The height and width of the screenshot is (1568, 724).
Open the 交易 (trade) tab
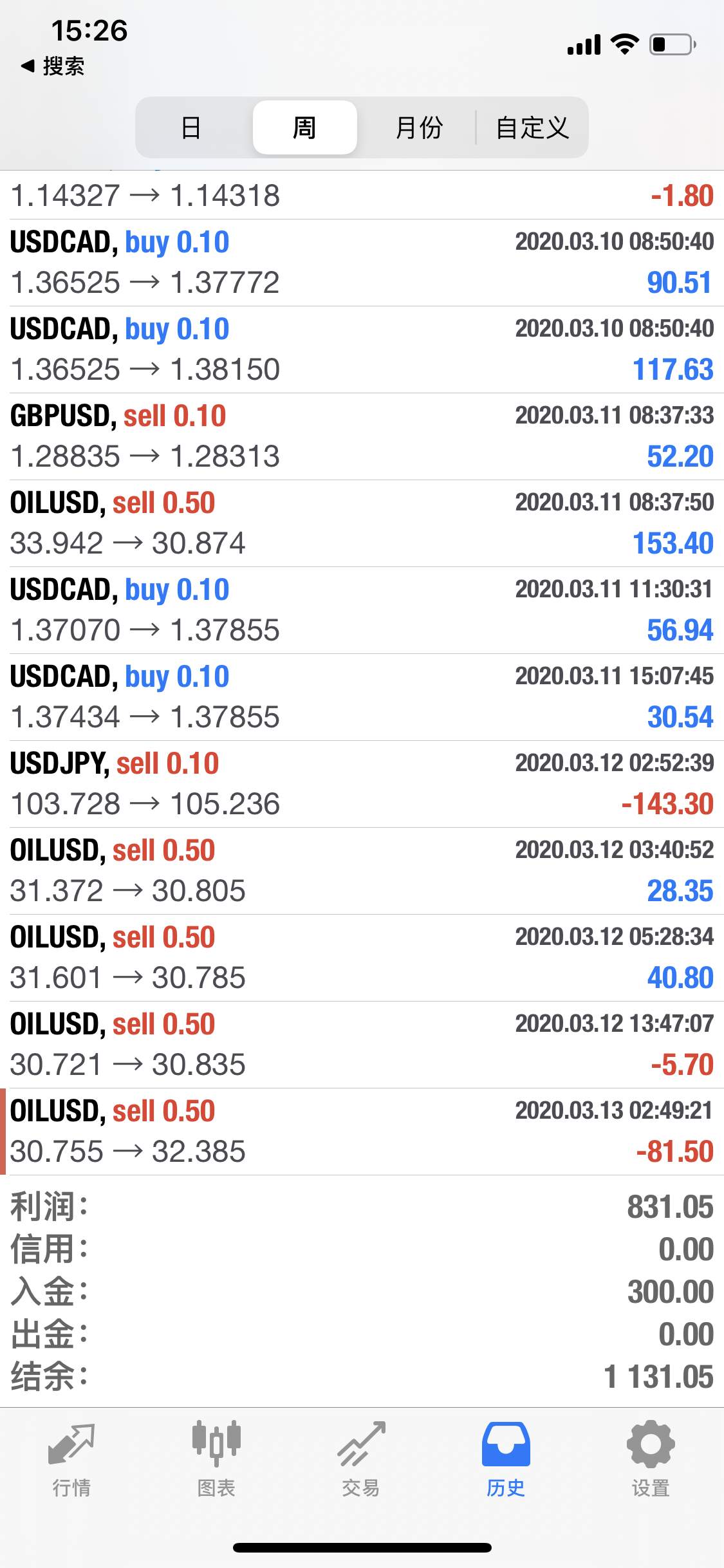361,1459
